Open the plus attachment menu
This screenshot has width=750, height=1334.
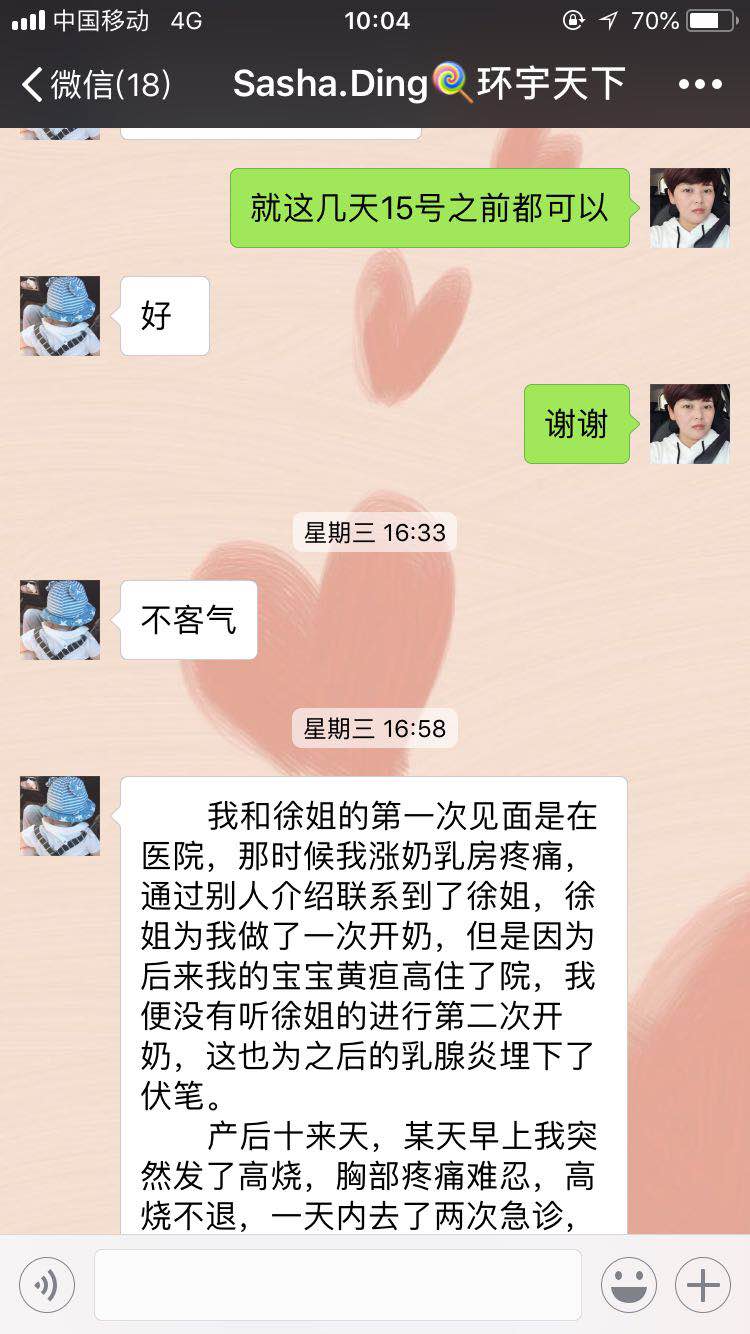point(703,1285)
